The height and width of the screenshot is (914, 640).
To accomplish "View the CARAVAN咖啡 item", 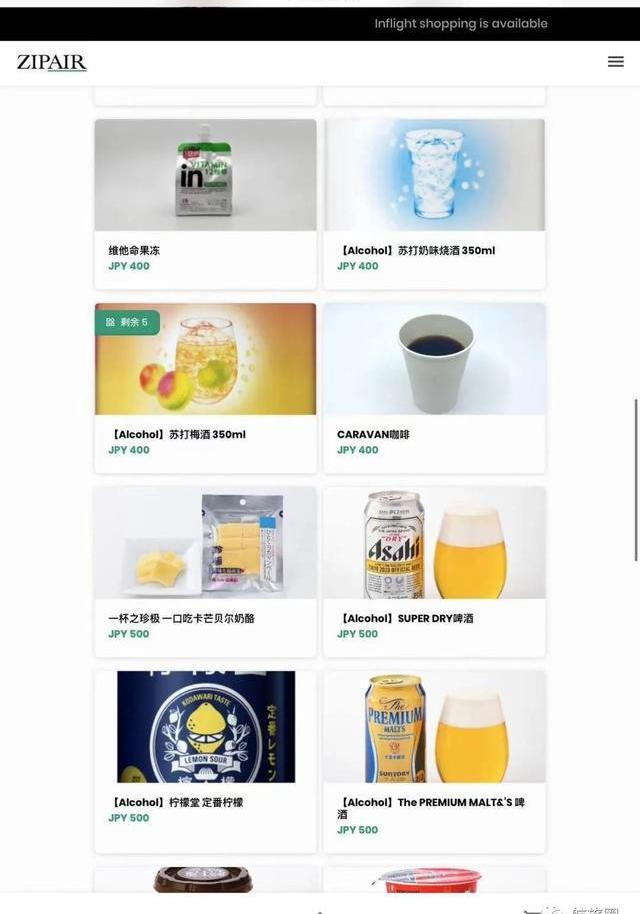I will click(x=434, y=385).
